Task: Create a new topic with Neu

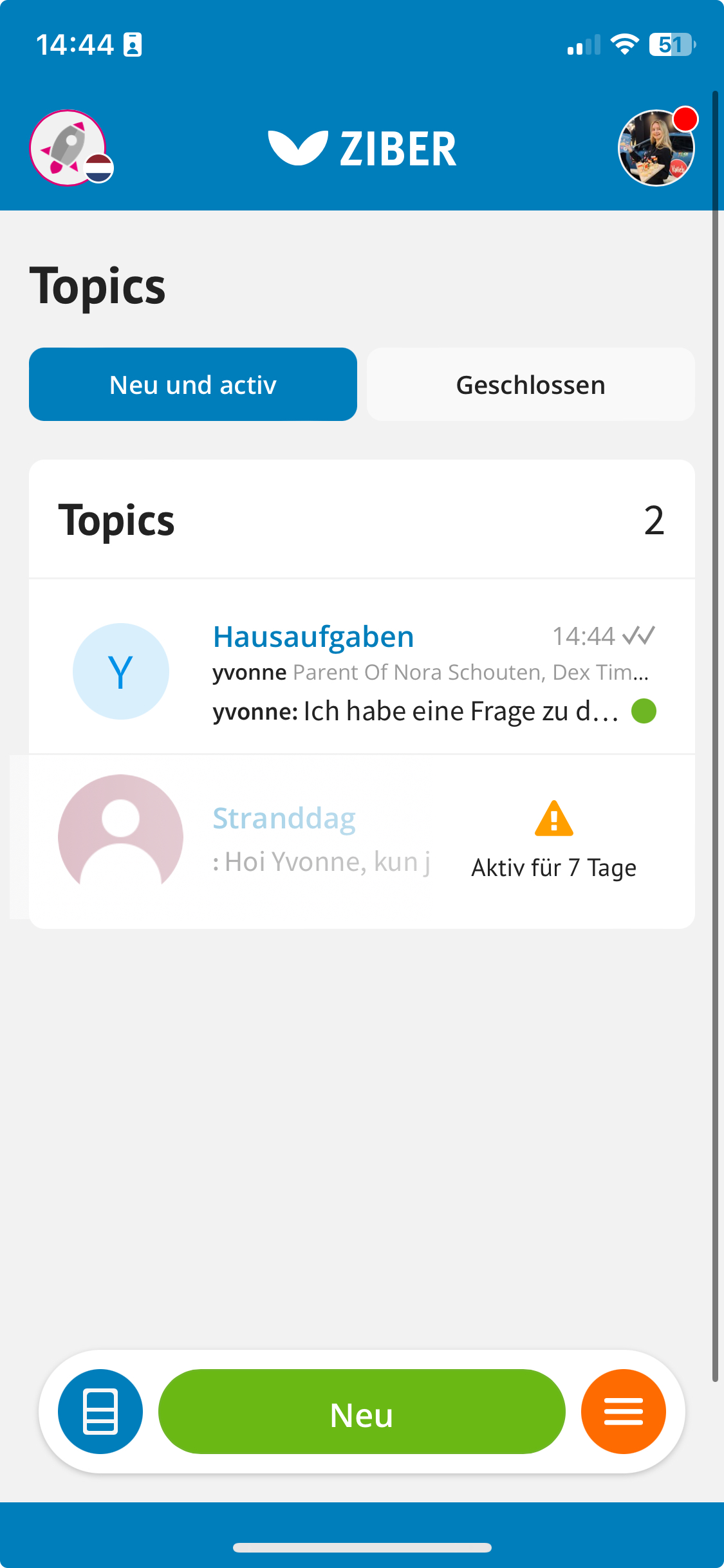Action: 362,1412
